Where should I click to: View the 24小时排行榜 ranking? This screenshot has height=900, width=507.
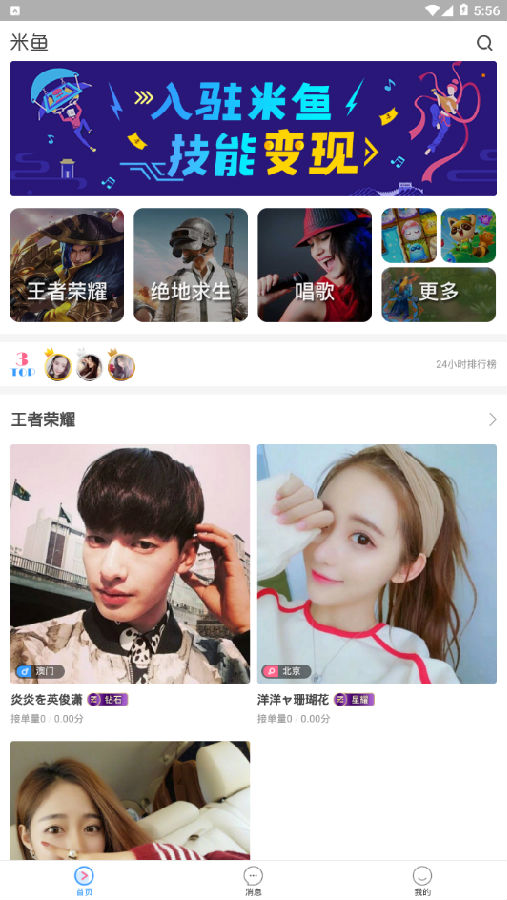[x=466, y=364]
